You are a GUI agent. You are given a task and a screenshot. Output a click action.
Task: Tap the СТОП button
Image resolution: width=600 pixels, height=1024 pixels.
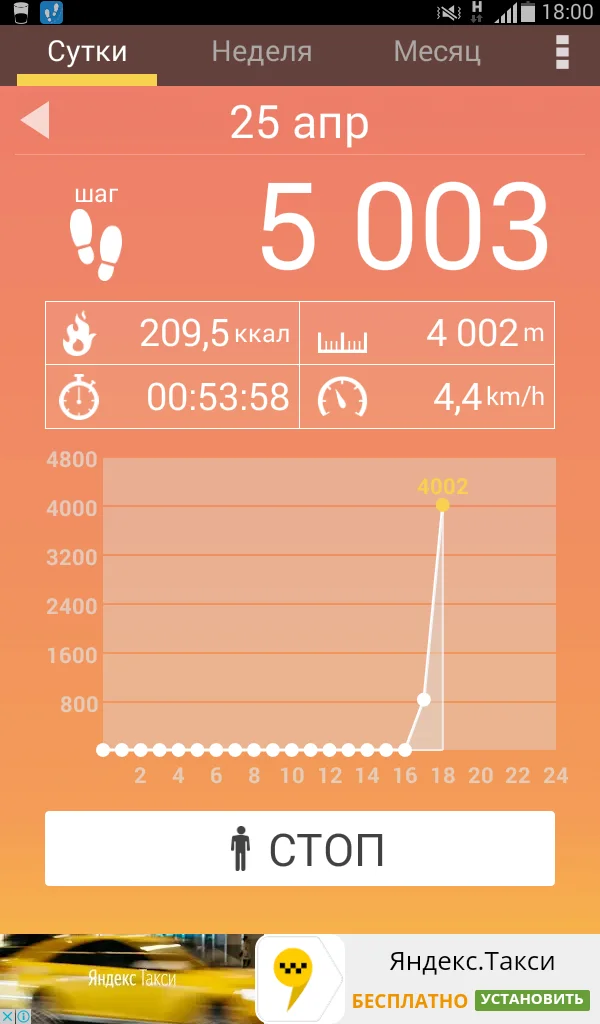click(x=300, y=849)
